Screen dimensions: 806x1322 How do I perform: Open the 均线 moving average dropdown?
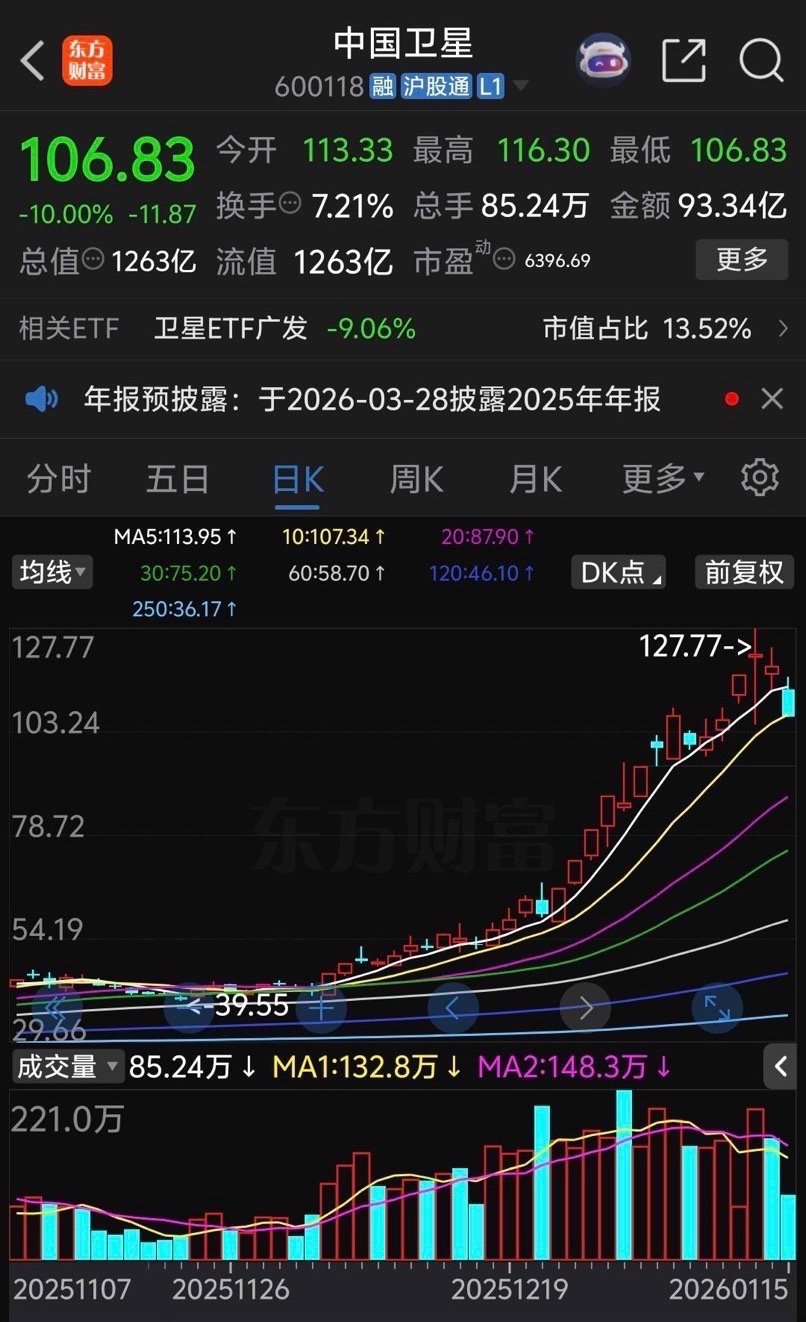point(51,572)
